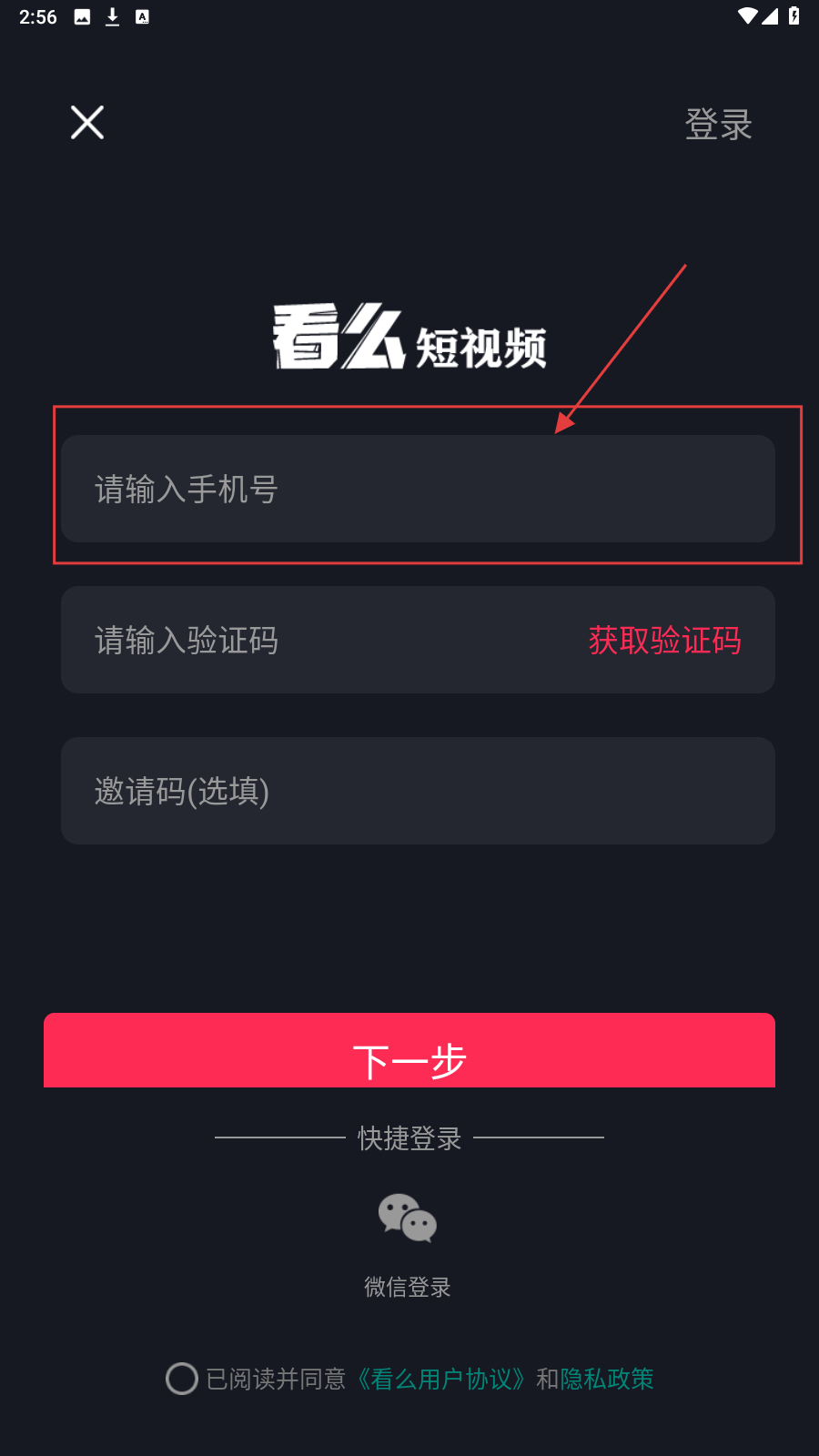Open the 《看么用户协议》 link

tap(441, 1379)
